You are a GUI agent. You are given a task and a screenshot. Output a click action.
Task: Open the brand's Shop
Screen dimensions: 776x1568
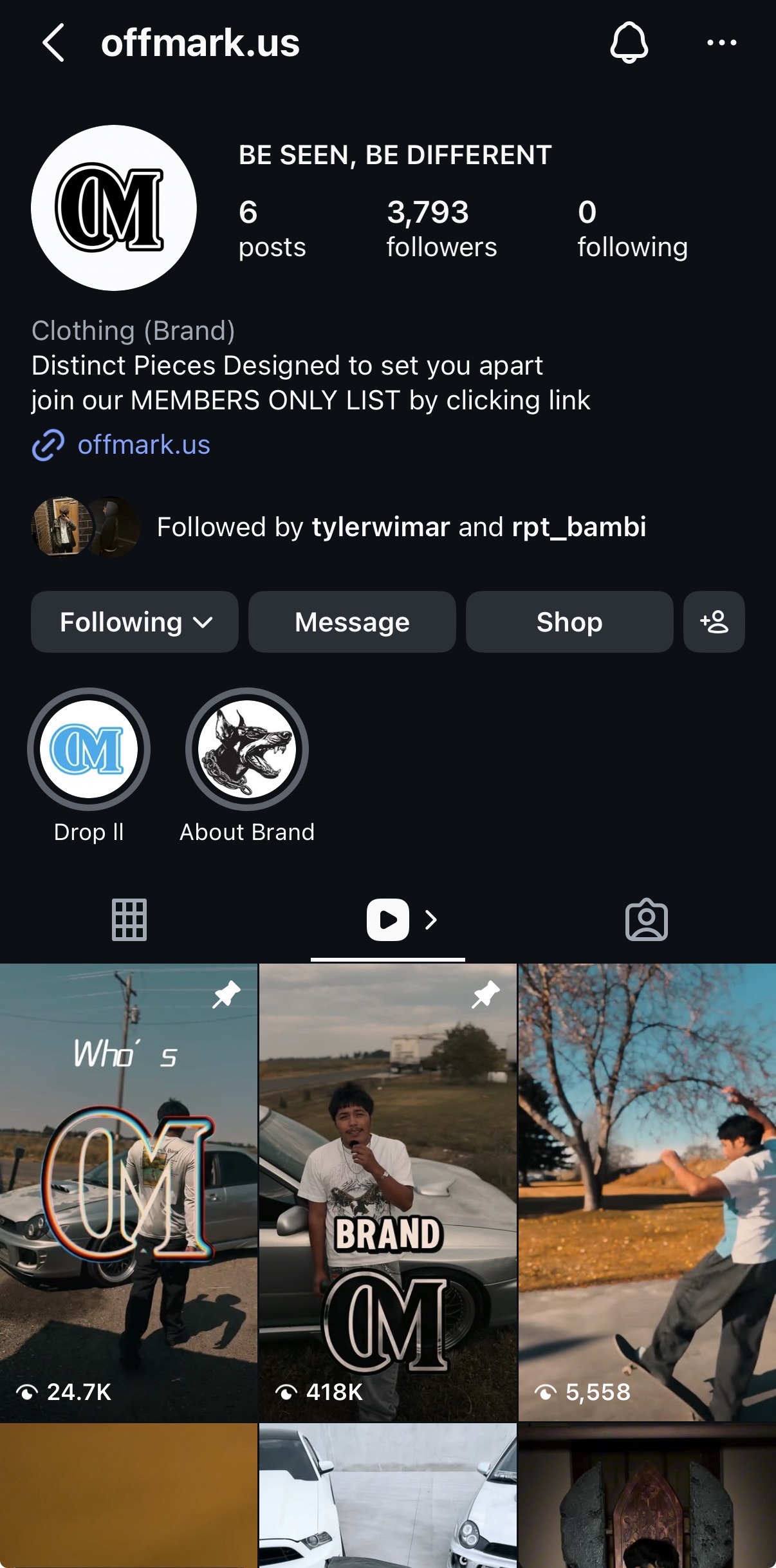point(569,622)
